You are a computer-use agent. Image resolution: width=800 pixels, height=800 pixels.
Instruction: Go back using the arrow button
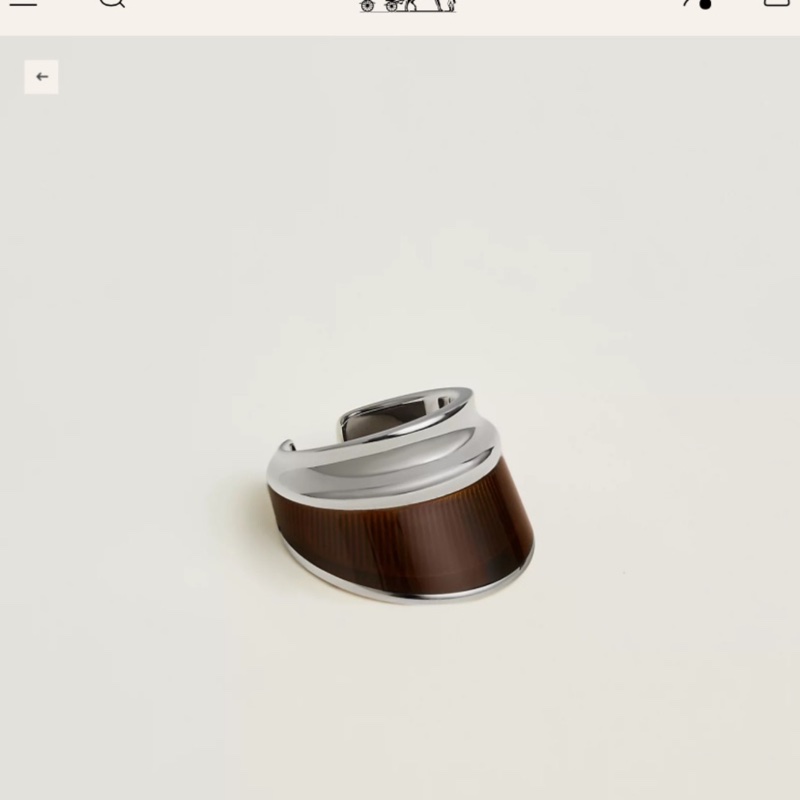(x=41, y=77)
